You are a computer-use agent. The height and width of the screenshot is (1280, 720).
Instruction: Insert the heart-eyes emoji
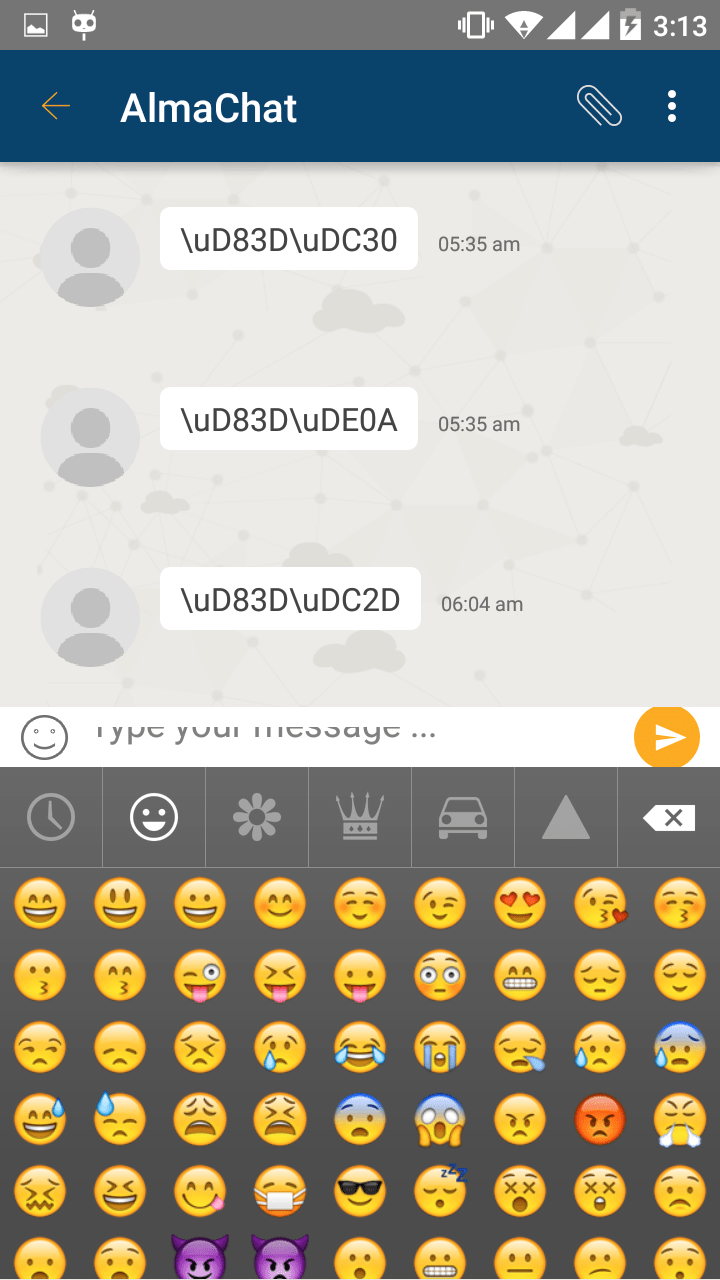click(520, 904)
